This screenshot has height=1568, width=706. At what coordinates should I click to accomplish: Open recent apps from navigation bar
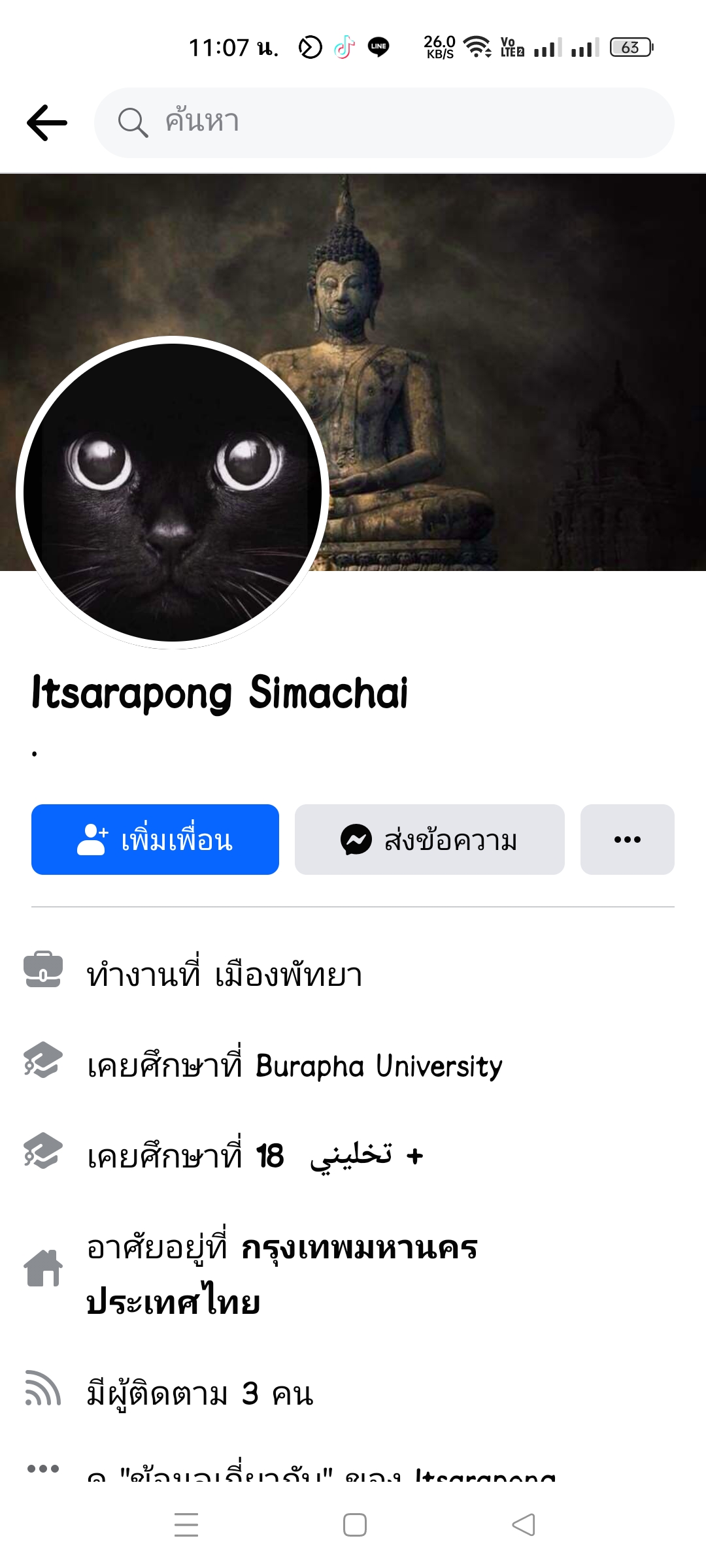(x=186, y=1526)
